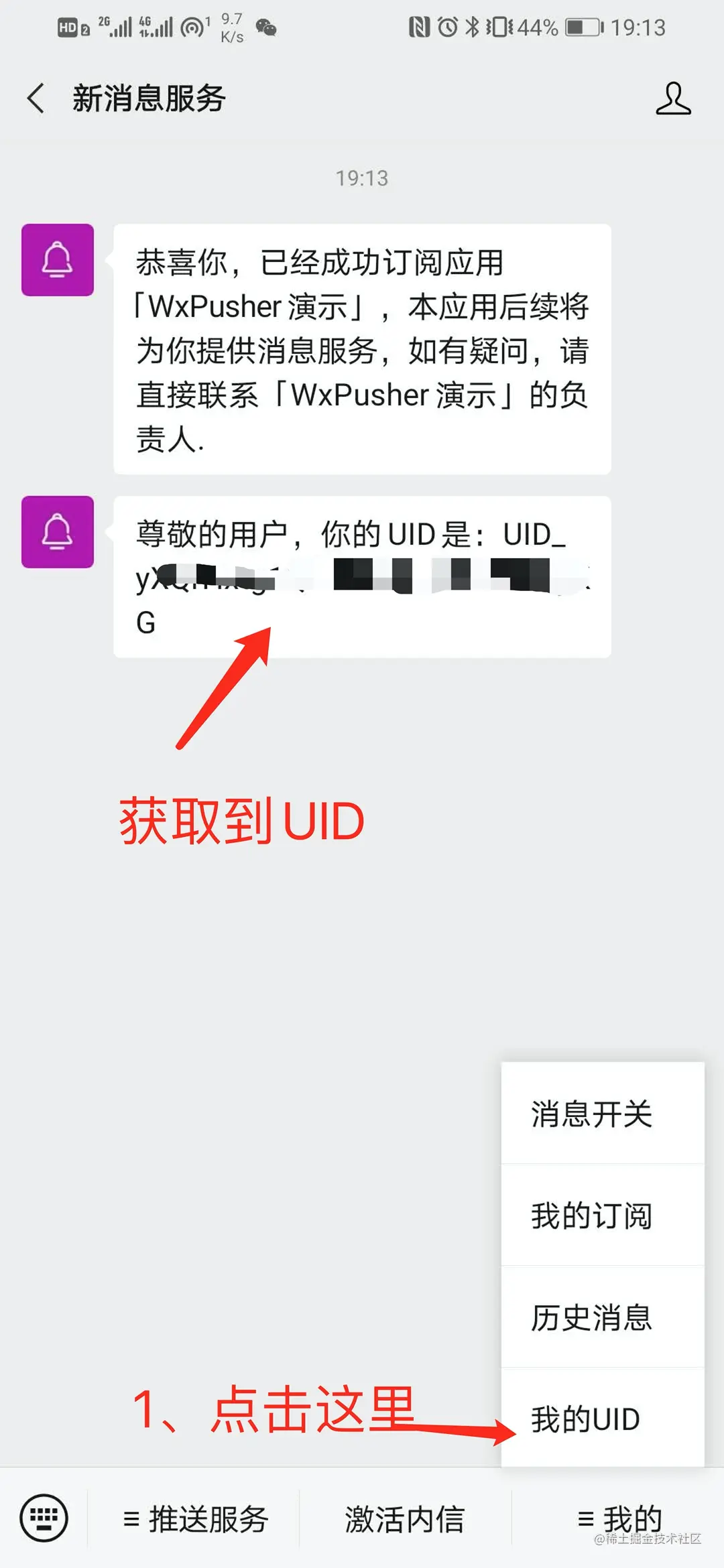Tap the bell avatar beside the UID message

point(58,532)
